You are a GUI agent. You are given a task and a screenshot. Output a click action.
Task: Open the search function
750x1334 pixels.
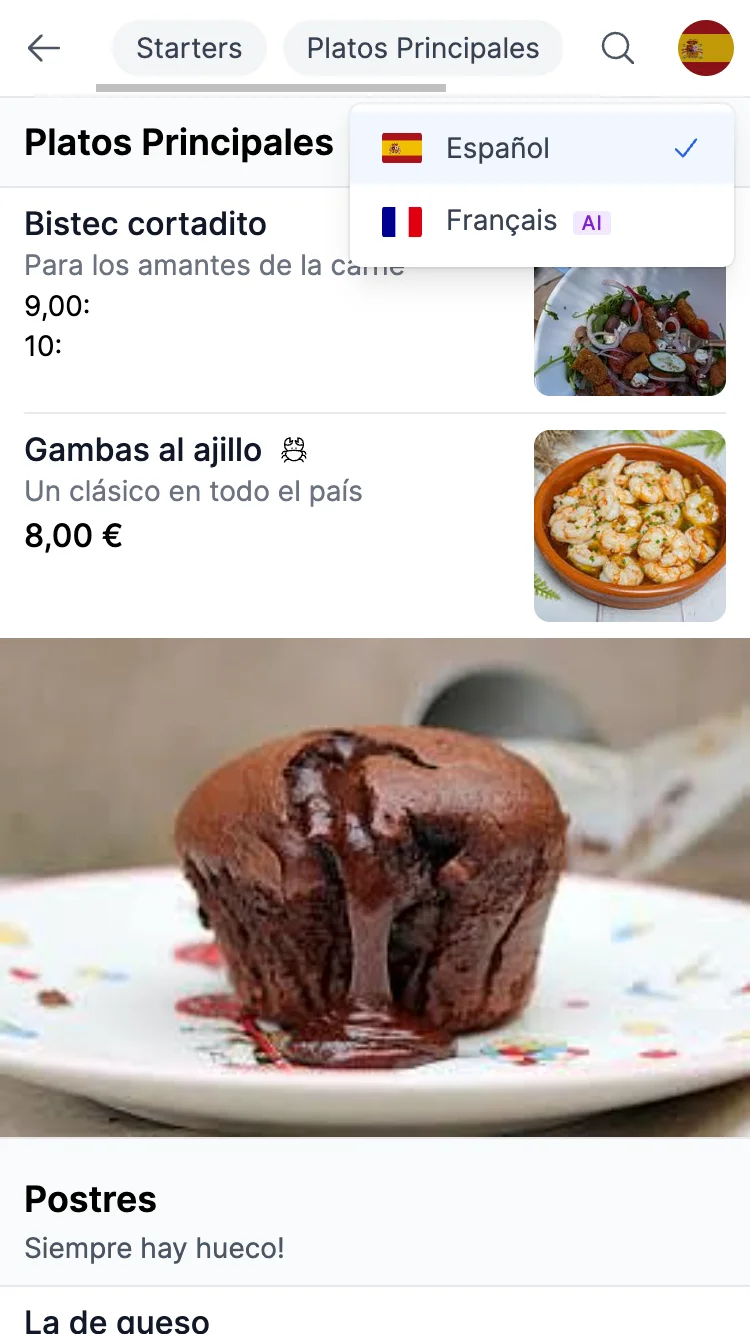point(617,47)
